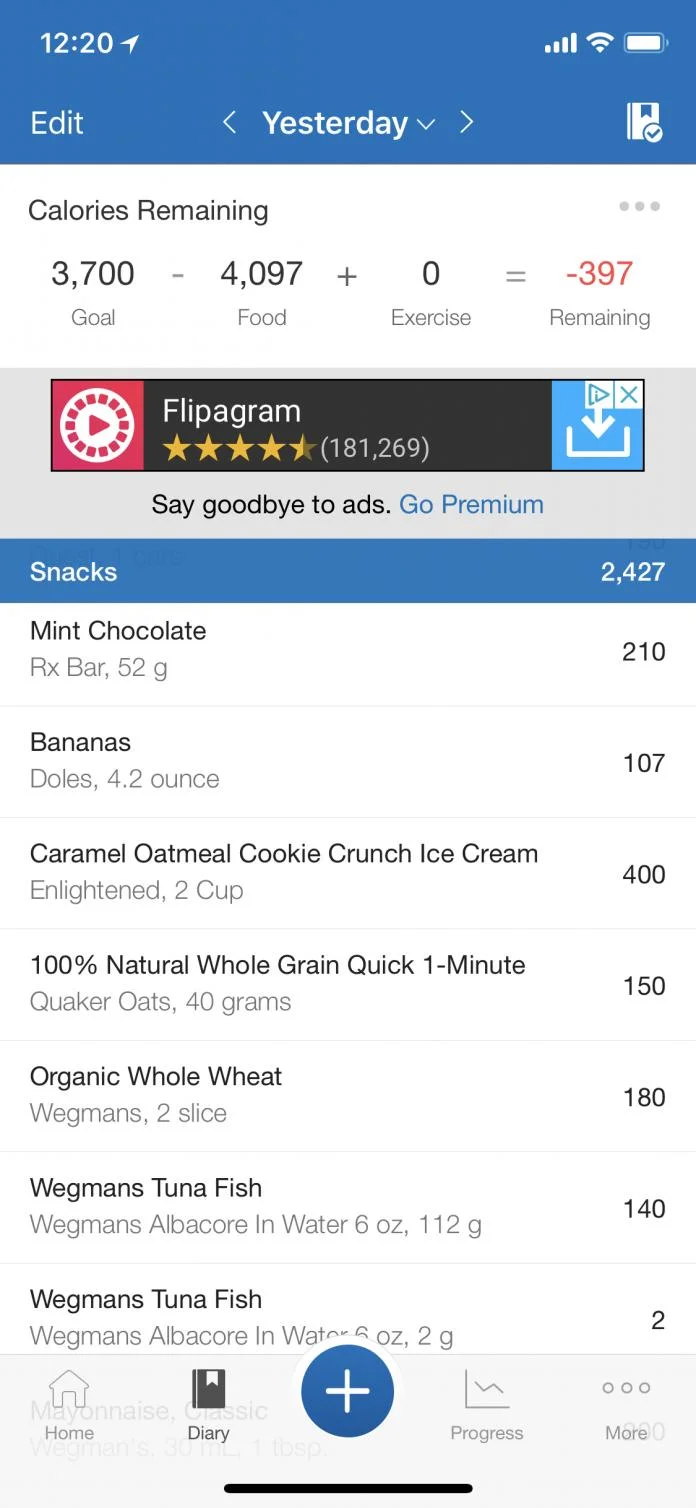Switch to the Progress tab
The width and height of the screenshot is (696, 1508).
487,1405
